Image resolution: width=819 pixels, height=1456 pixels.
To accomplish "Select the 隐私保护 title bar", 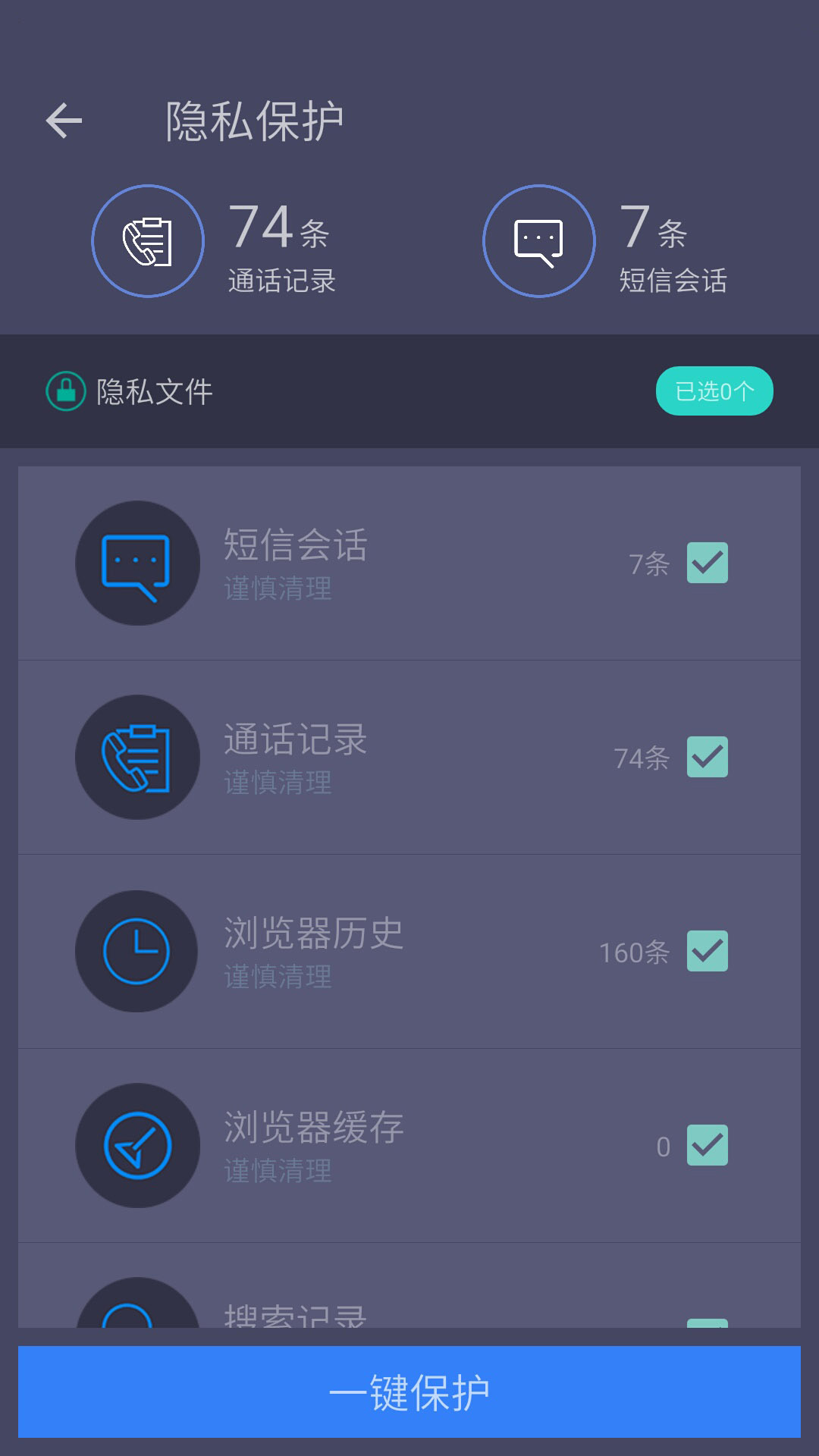I will coord(256,120).
